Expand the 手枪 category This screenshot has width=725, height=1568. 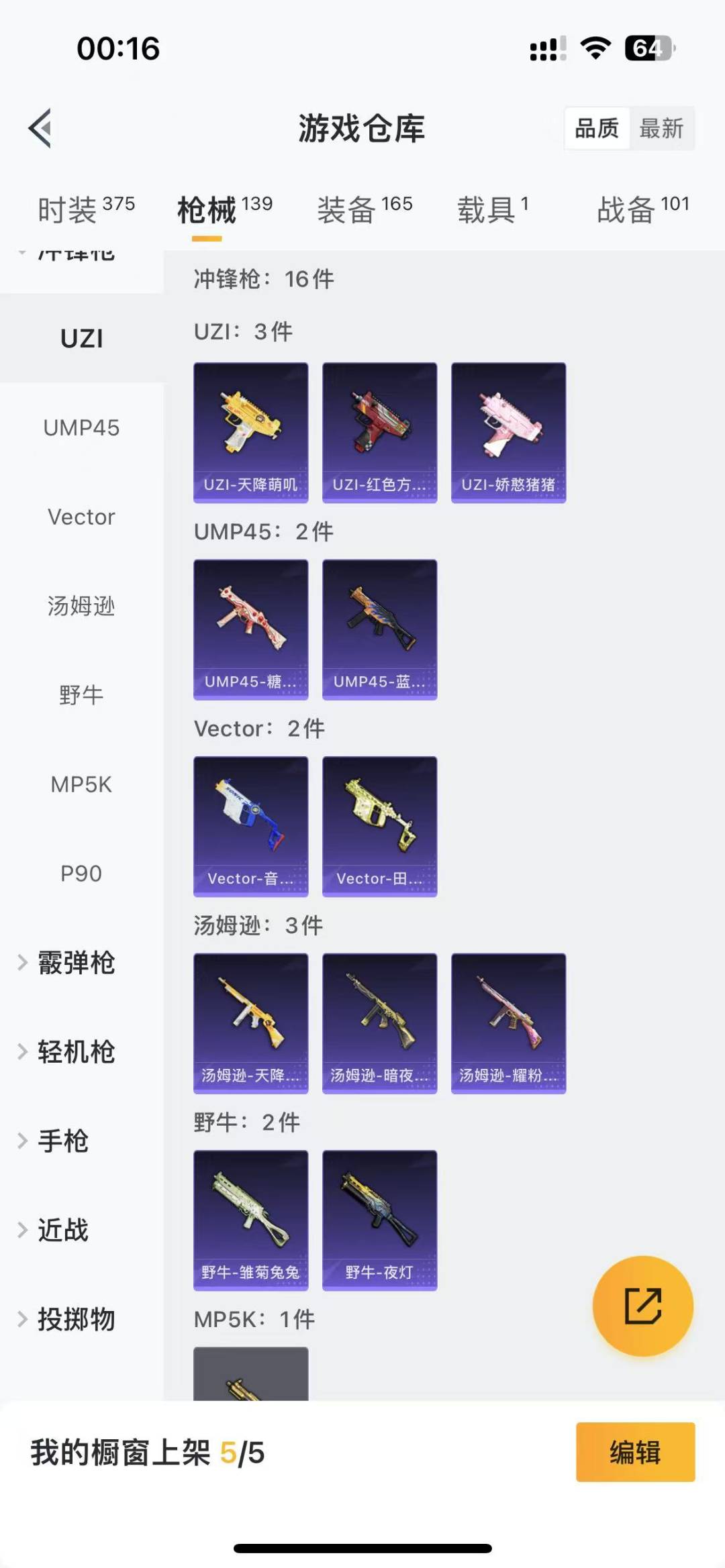pos(62,1141)
